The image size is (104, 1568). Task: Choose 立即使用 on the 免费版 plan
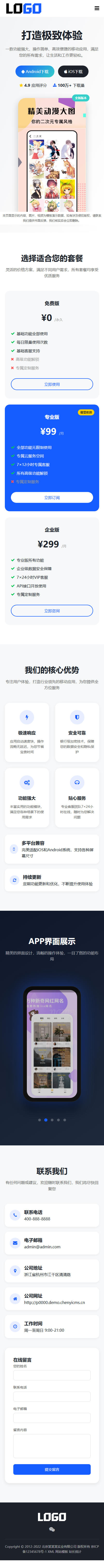click(52, 384)
